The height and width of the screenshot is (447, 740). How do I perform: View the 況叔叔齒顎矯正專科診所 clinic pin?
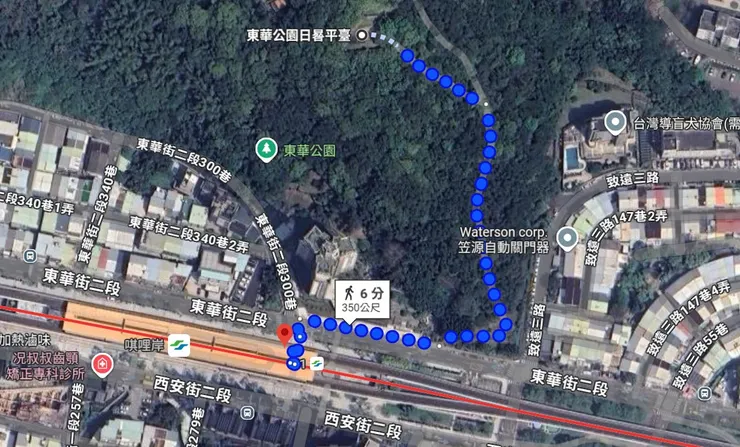click(101, 365)
